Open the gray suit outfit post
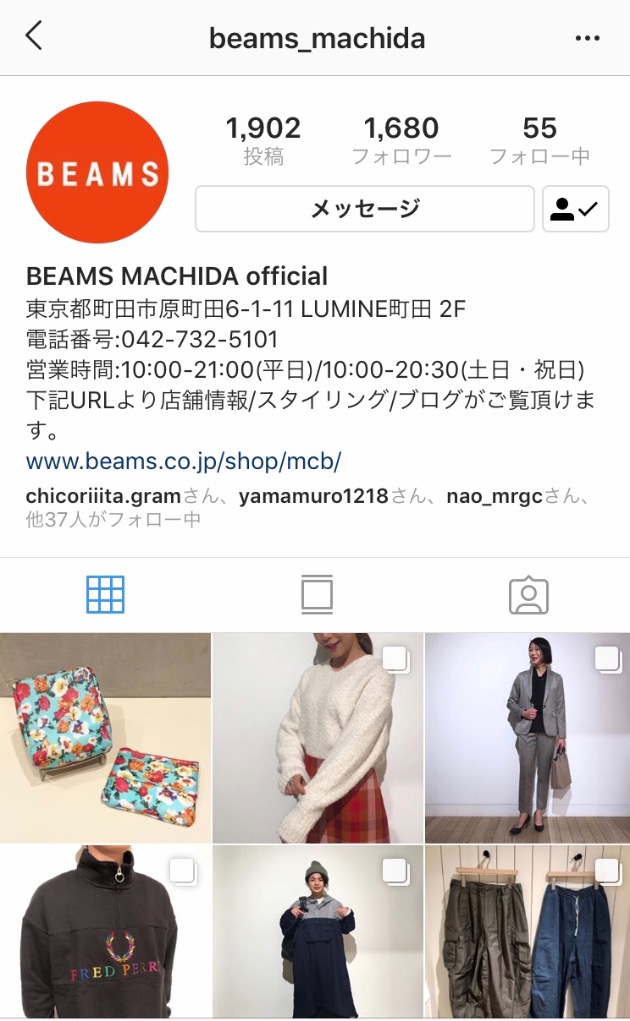The height and width of the screenshot is (1021, 630). pyautogui.click(x=527, y=737)
